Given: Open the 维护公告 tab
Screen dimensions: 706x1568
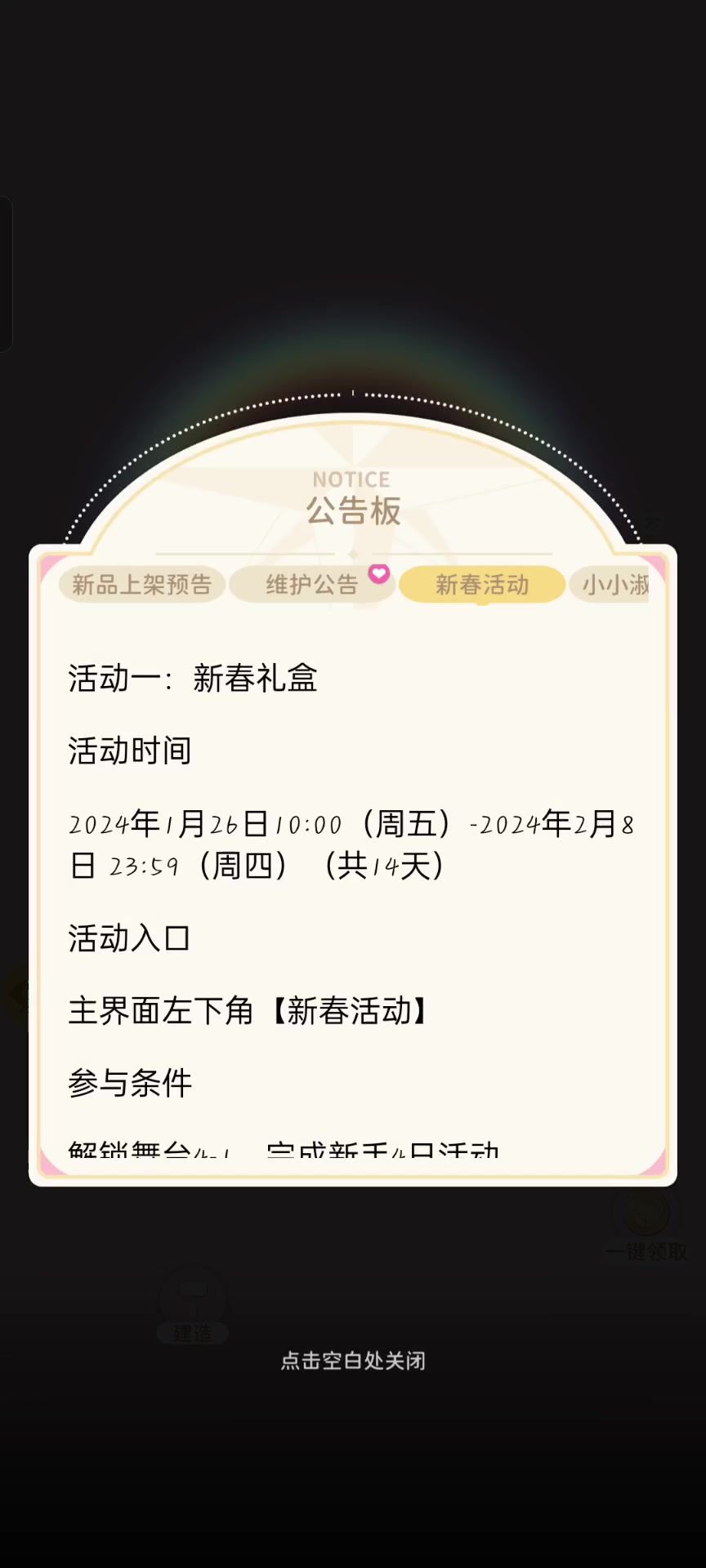Looking at the screenshot, I should 311,585.
